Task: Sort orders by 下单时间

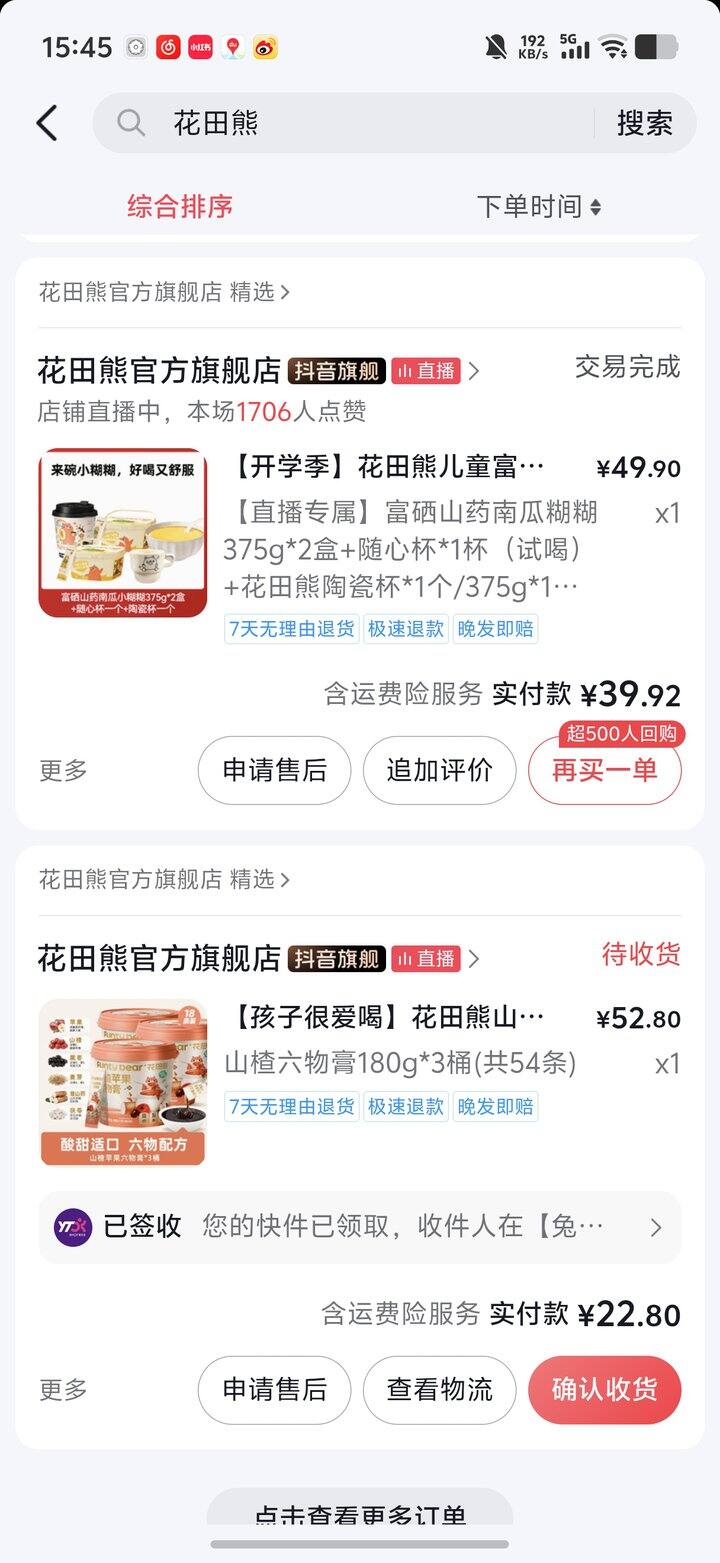Action: point(539,207)
